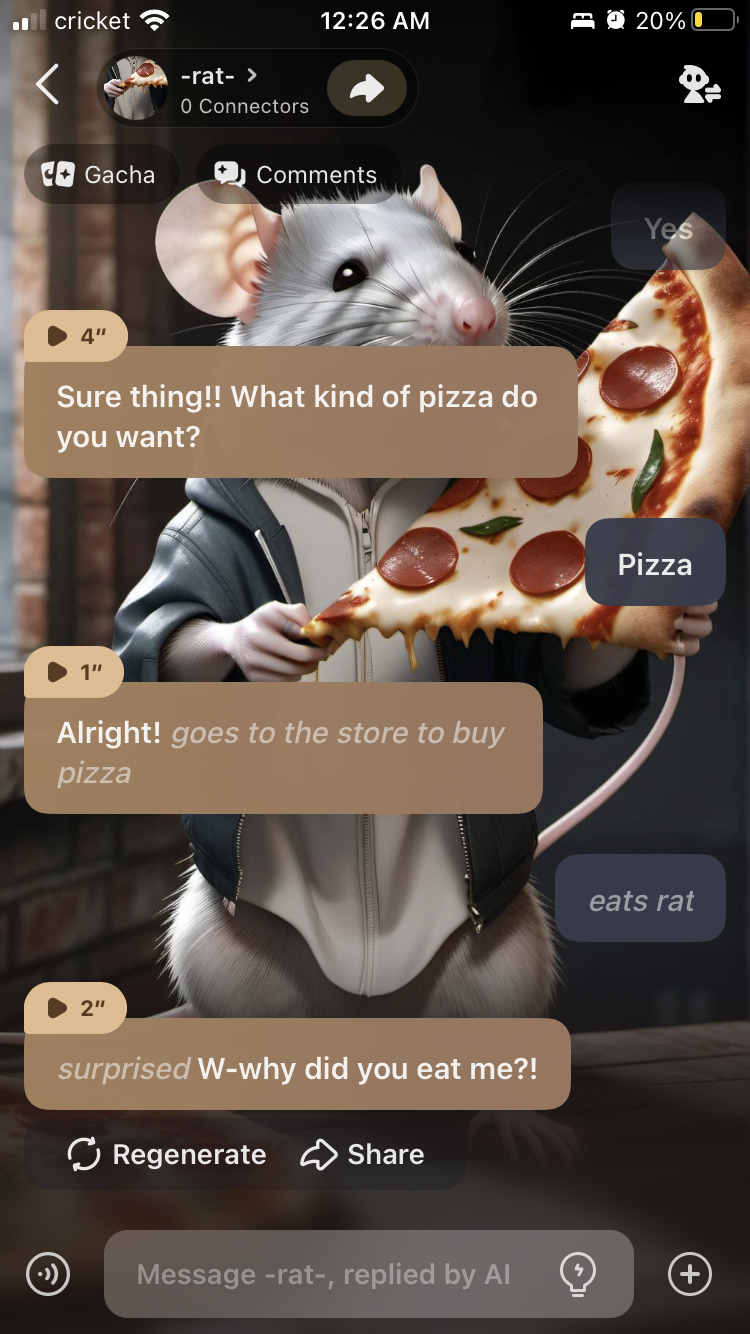Tap the share arrow beside -rat- name

367,89
